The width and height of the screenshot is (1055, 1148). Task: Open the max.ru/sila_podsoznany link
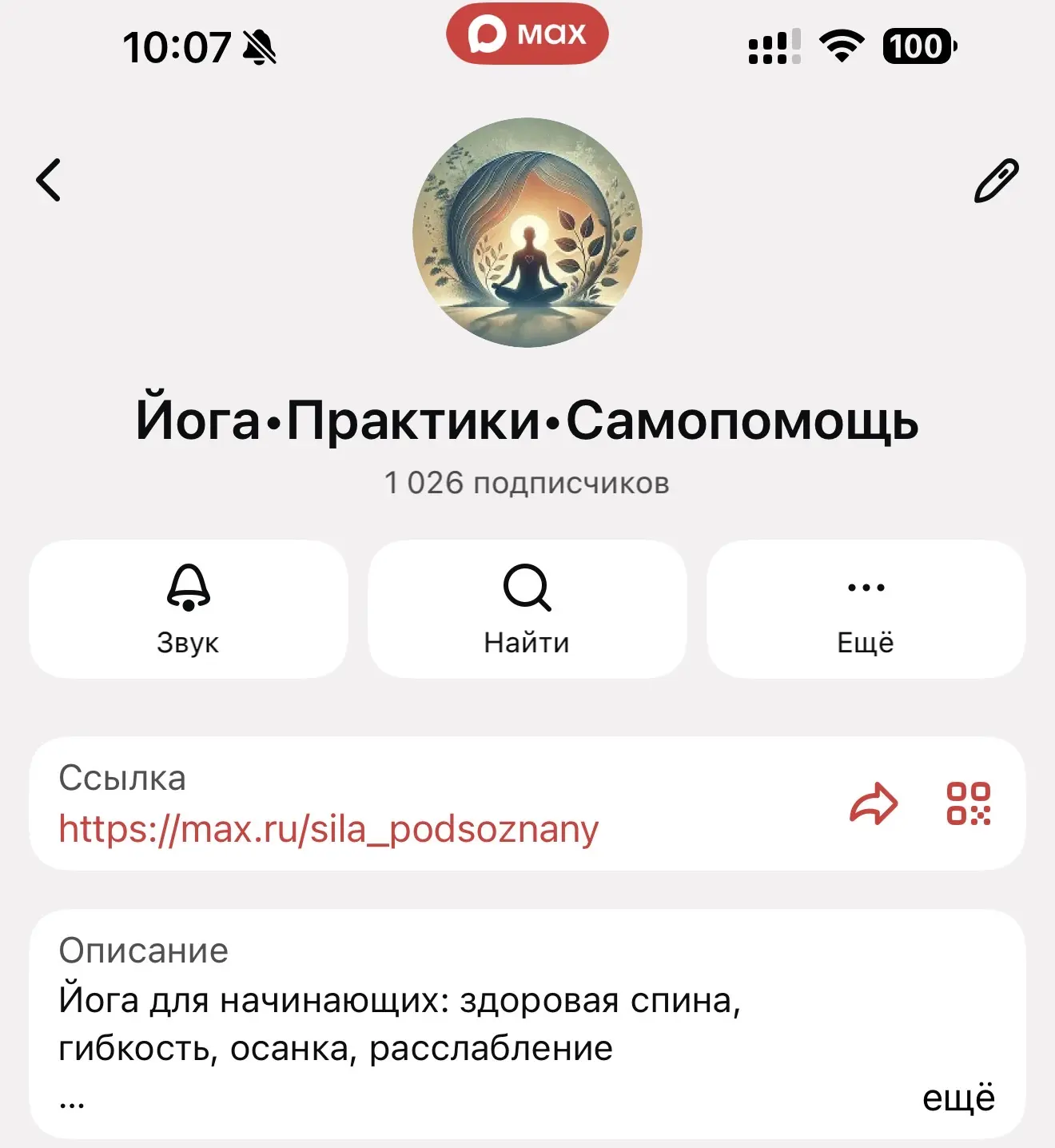tap(328, 829)
